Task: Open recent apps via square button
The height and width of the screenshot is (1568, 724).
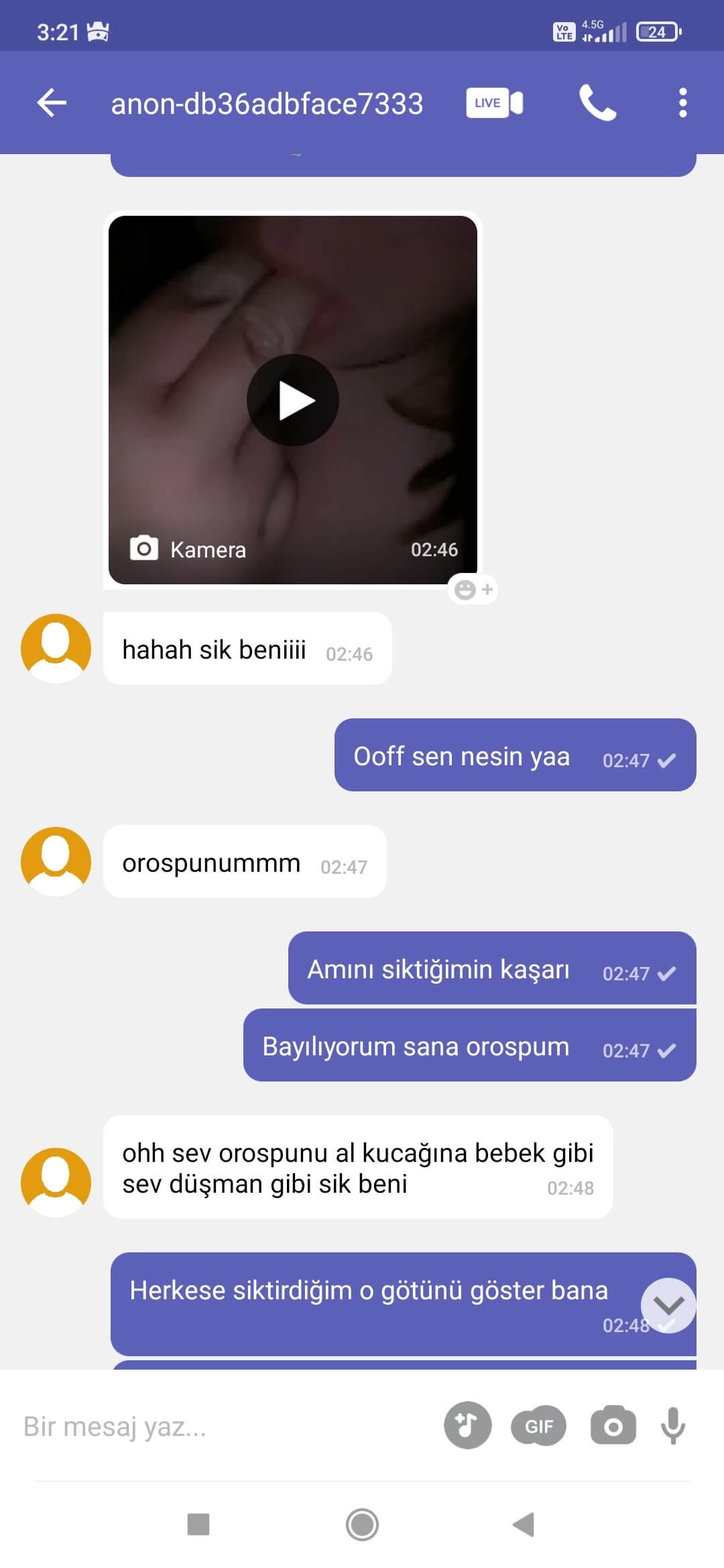Action: click(198, 1524)
